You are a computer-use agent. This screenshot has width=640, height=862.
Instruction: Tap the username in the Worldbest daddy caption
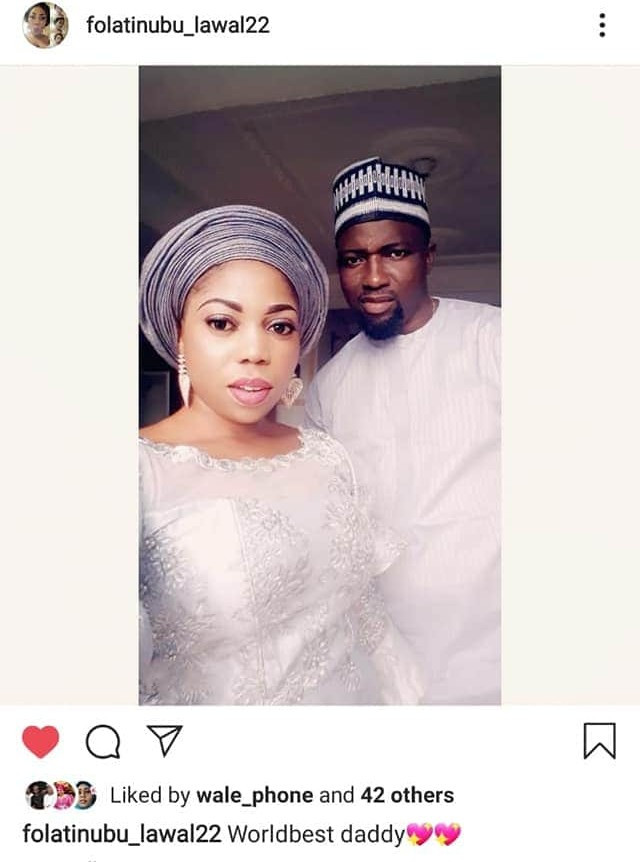click(122, 833)
